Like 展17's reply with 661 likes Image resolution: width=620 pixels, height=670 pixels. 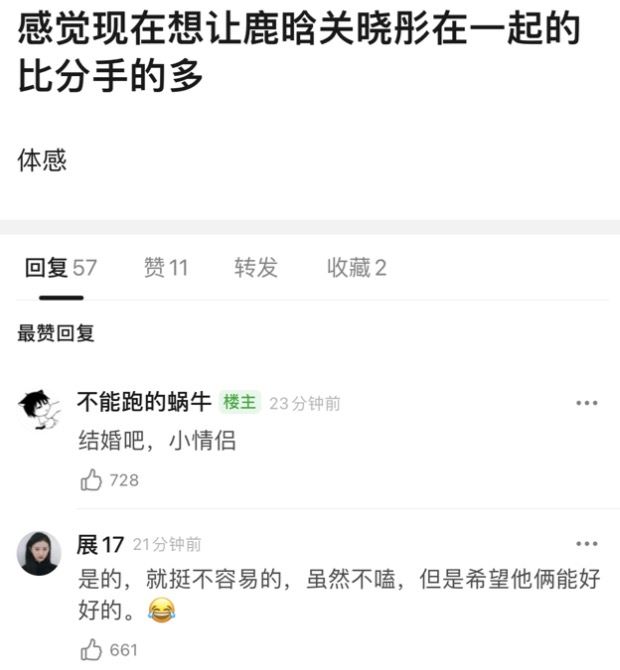(93, 650)
